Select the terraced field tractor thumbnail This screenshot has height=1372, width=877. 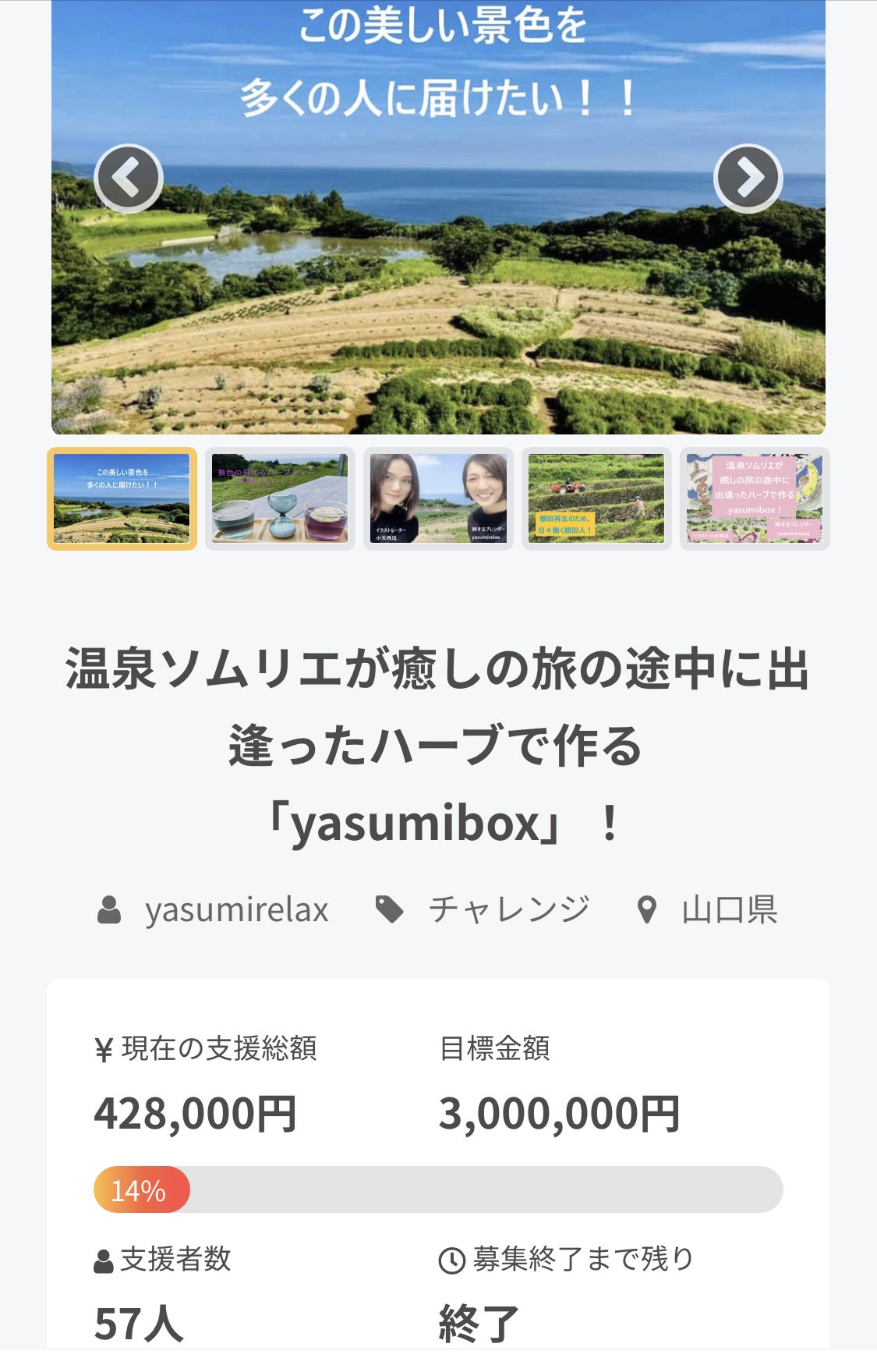point(596,498)
